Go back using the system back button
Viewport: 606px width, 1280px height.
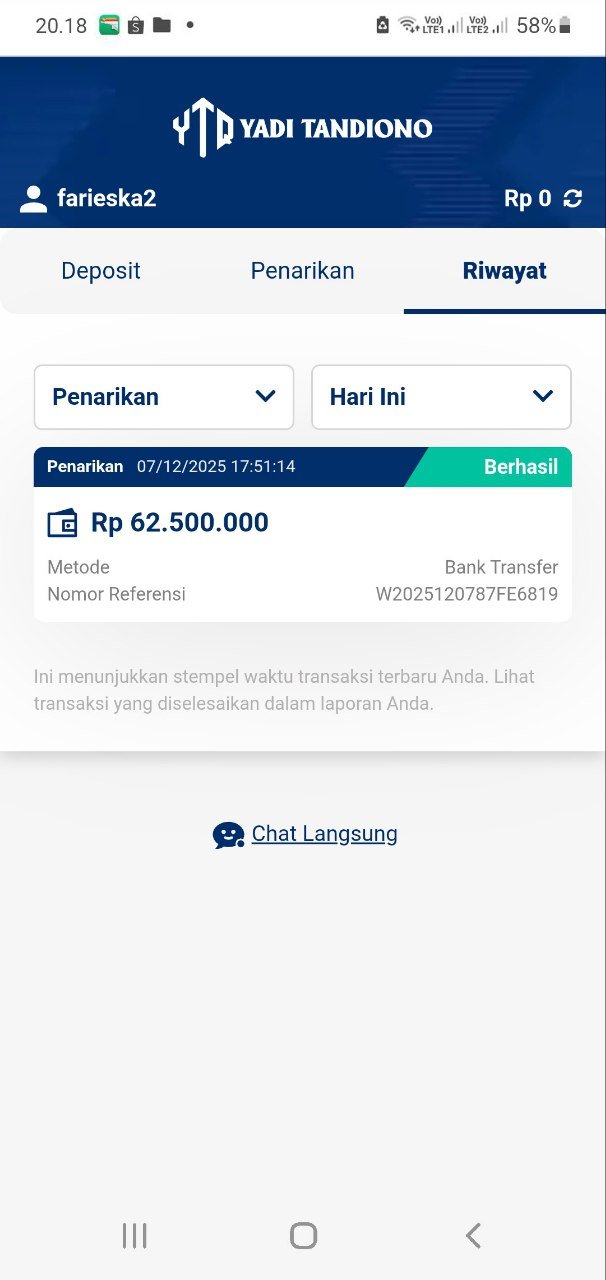click(x=473, y=1236)
